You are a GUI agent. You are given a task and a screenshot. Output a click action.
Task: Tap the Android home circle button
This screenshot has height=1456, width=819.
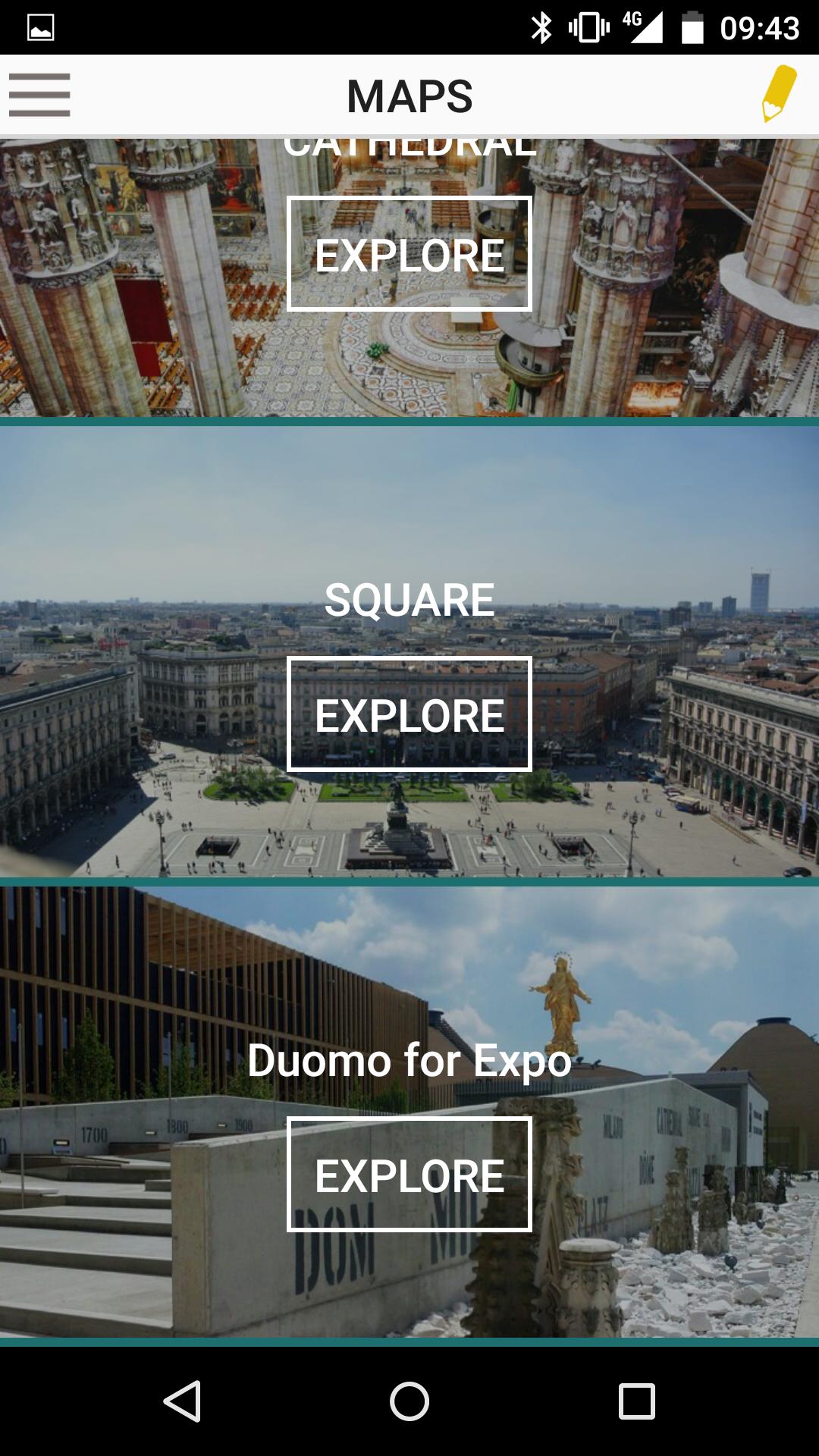407,1401
